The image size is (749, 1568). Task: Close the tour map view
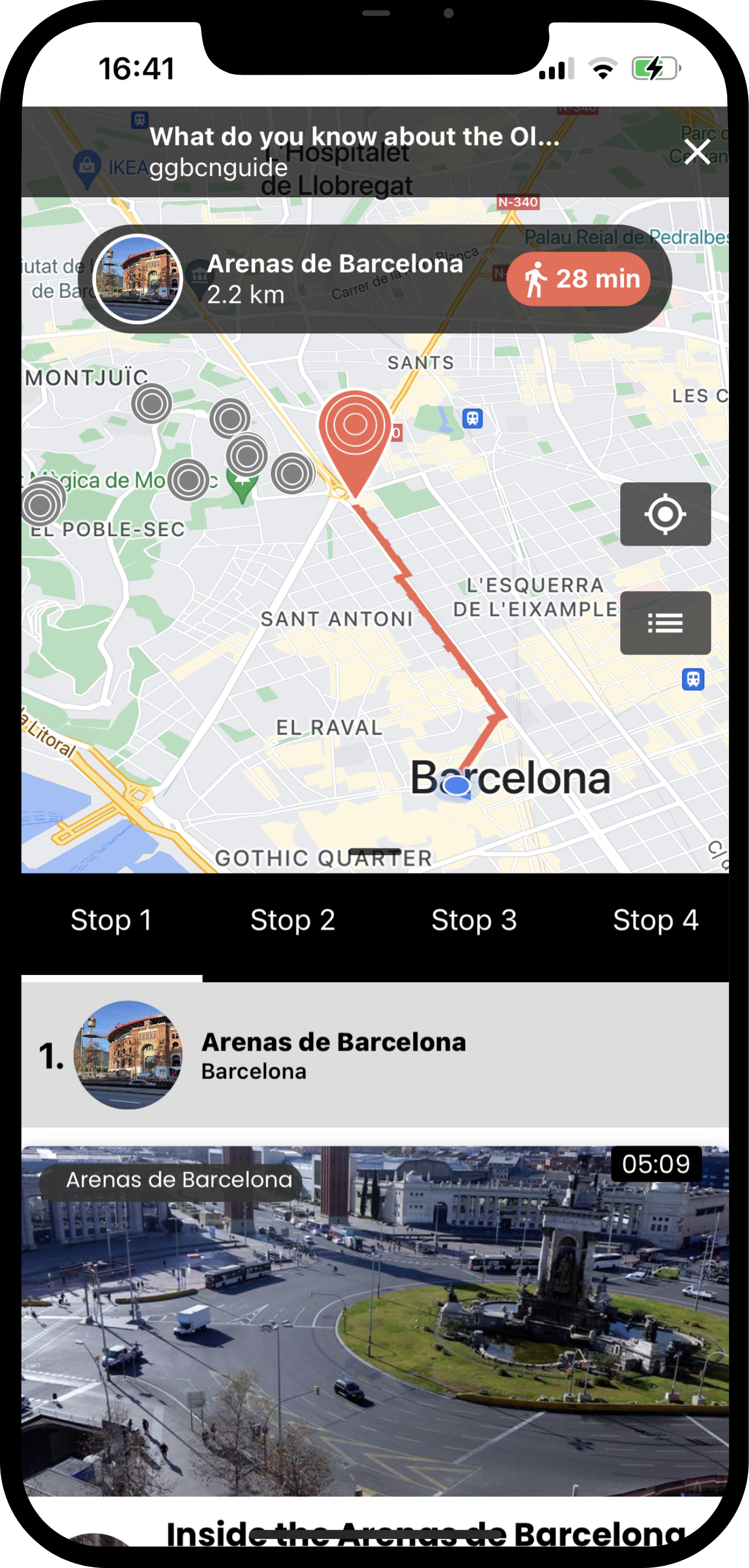(697, 152)
